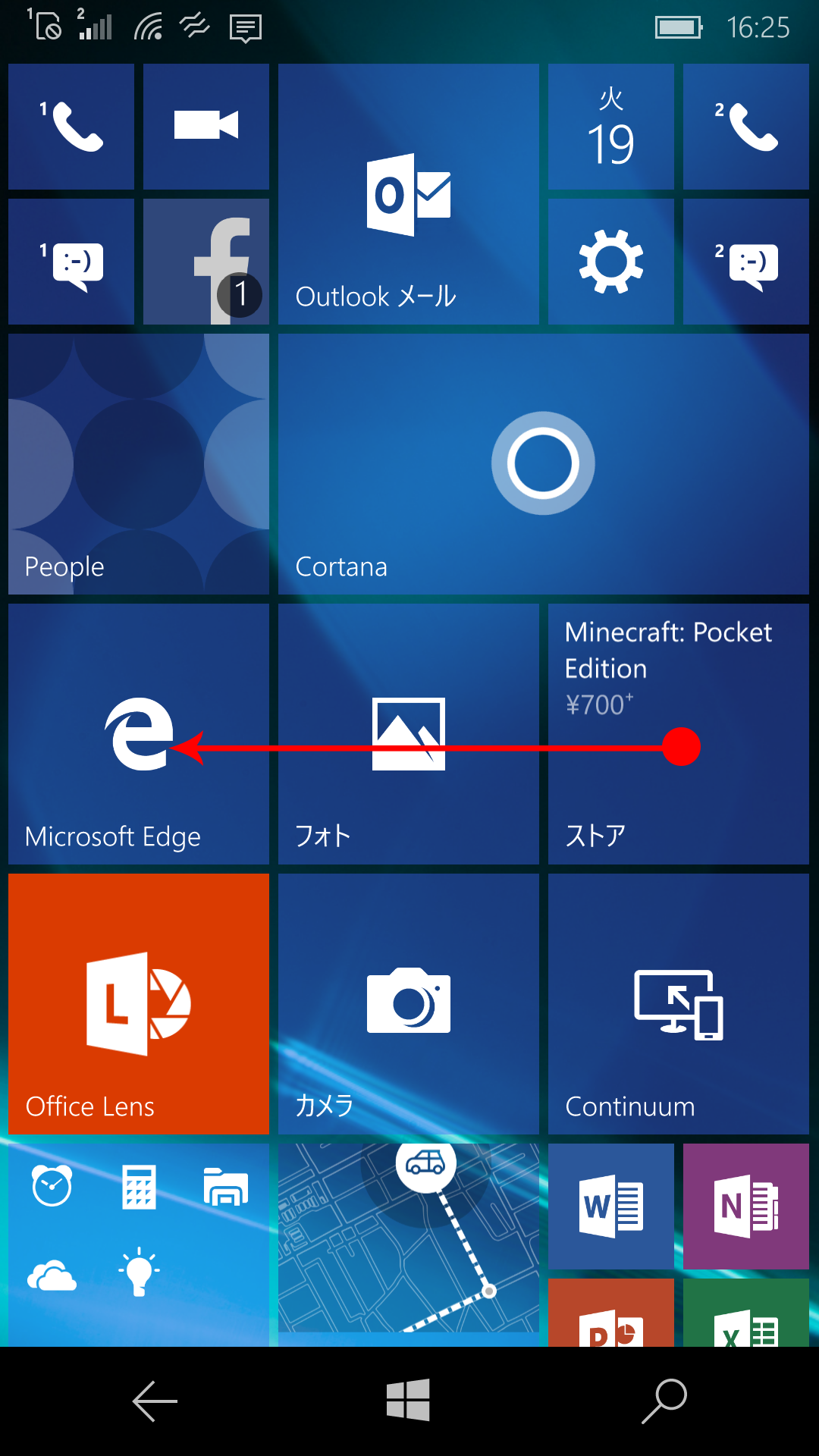Open the calendar tile showing 19
This screenshot has height=1456, width=819.
pos(611,127)
